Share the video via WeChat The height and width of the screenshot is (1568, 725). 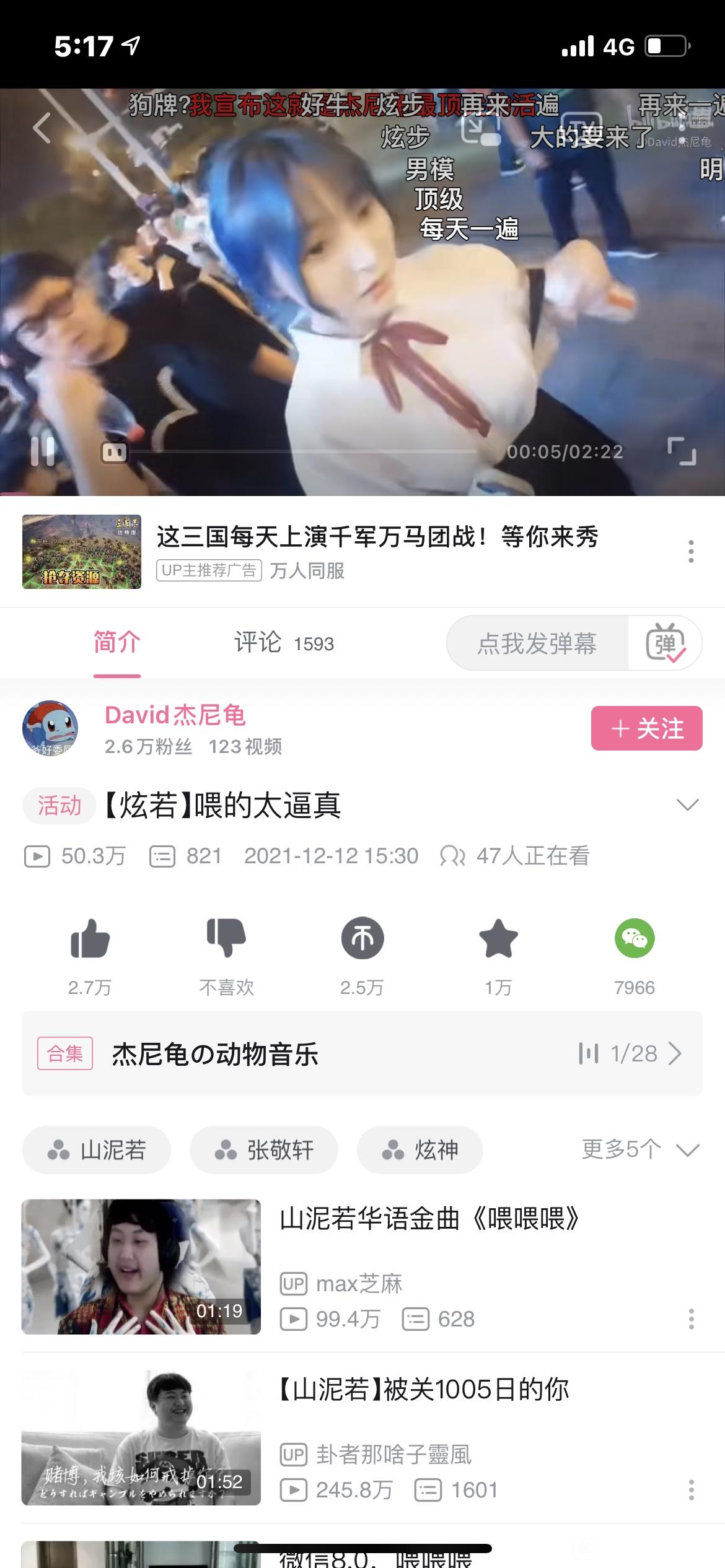click(635, 939)
